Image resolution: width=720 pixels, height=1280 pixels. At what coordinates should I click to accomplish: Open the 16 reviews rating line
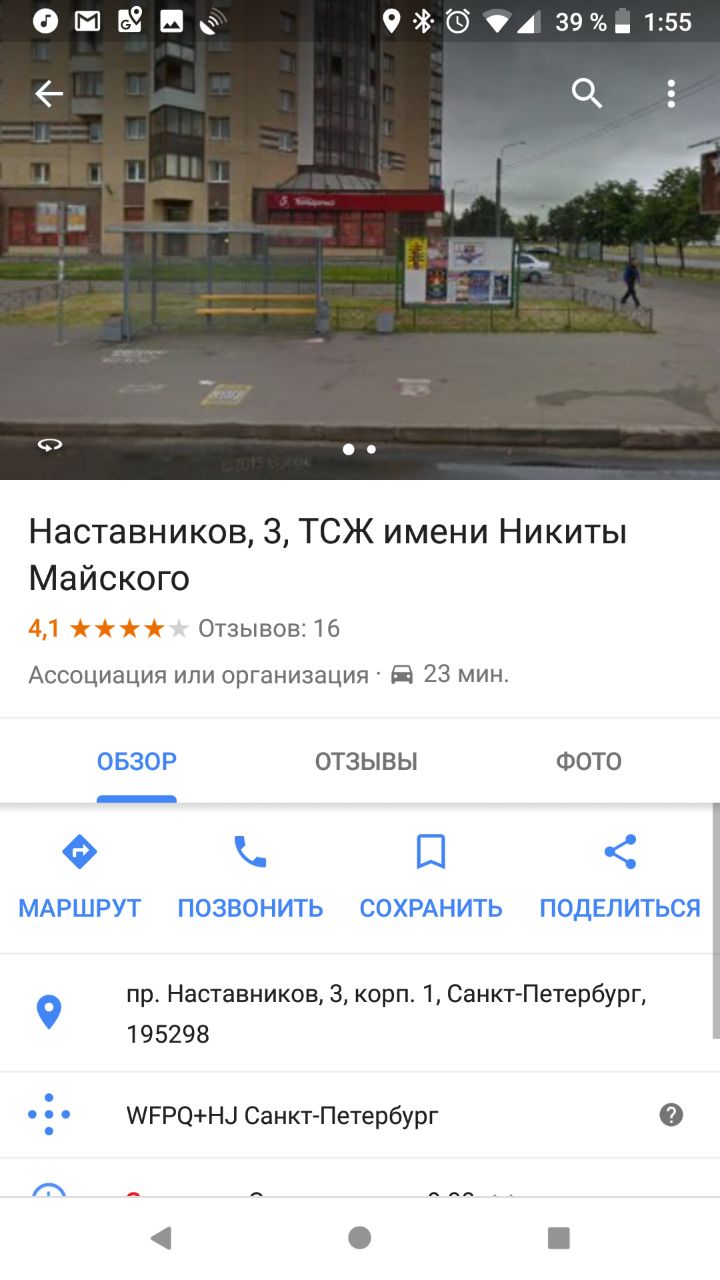pos(185,629)
